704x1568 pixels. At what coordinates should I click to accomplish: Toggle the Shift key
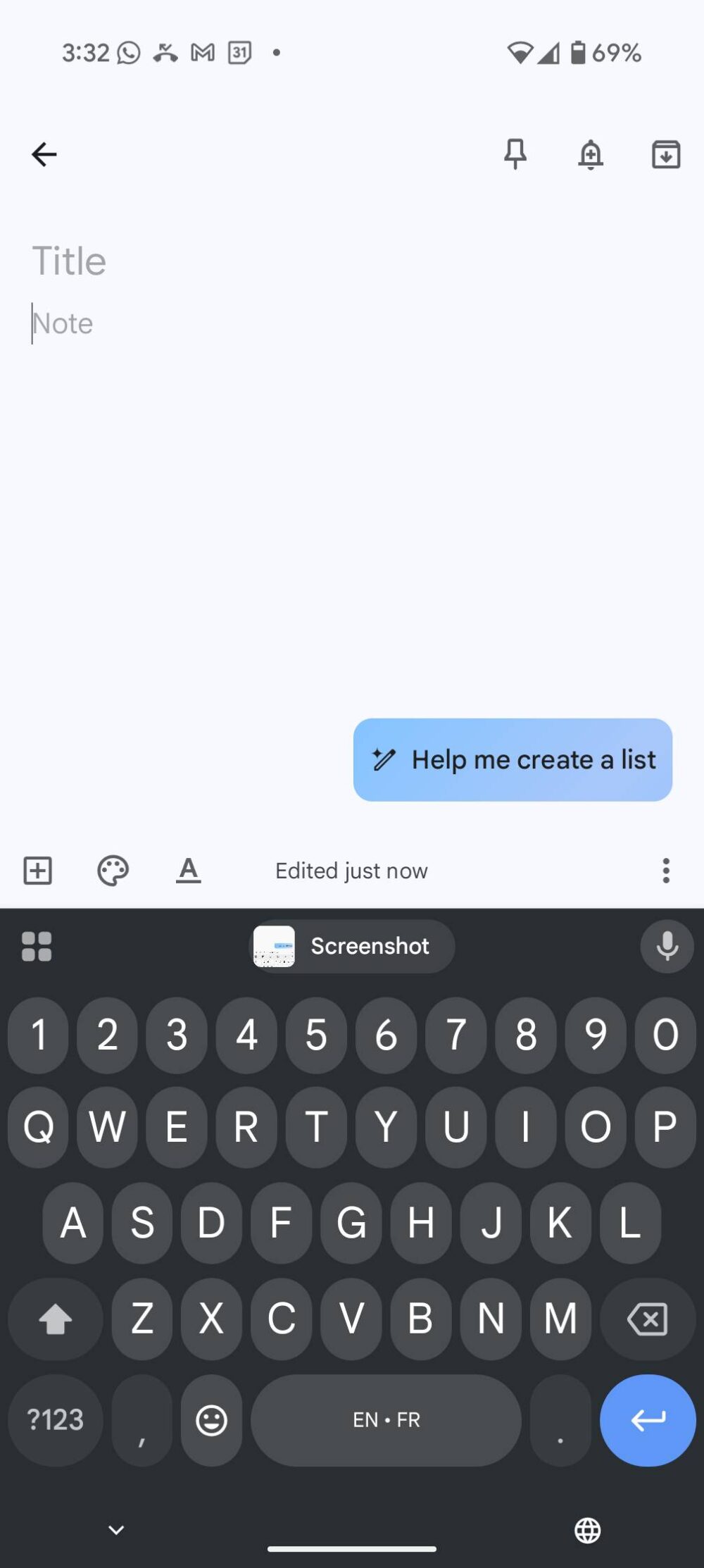click(x=56, y=1319)
